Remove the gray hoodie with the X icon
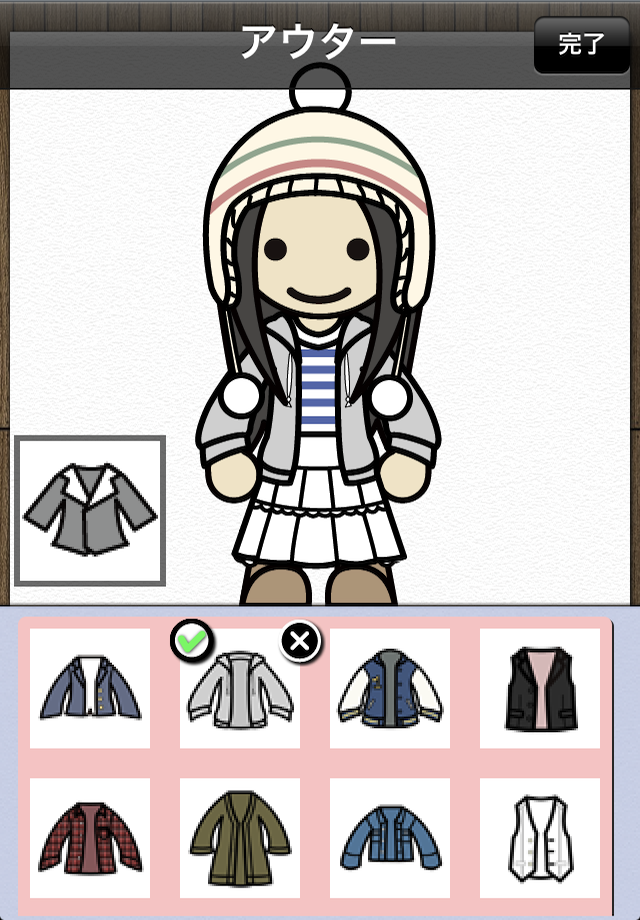The height and width of the screenshot is (920, 640). (x=300, y=641)
